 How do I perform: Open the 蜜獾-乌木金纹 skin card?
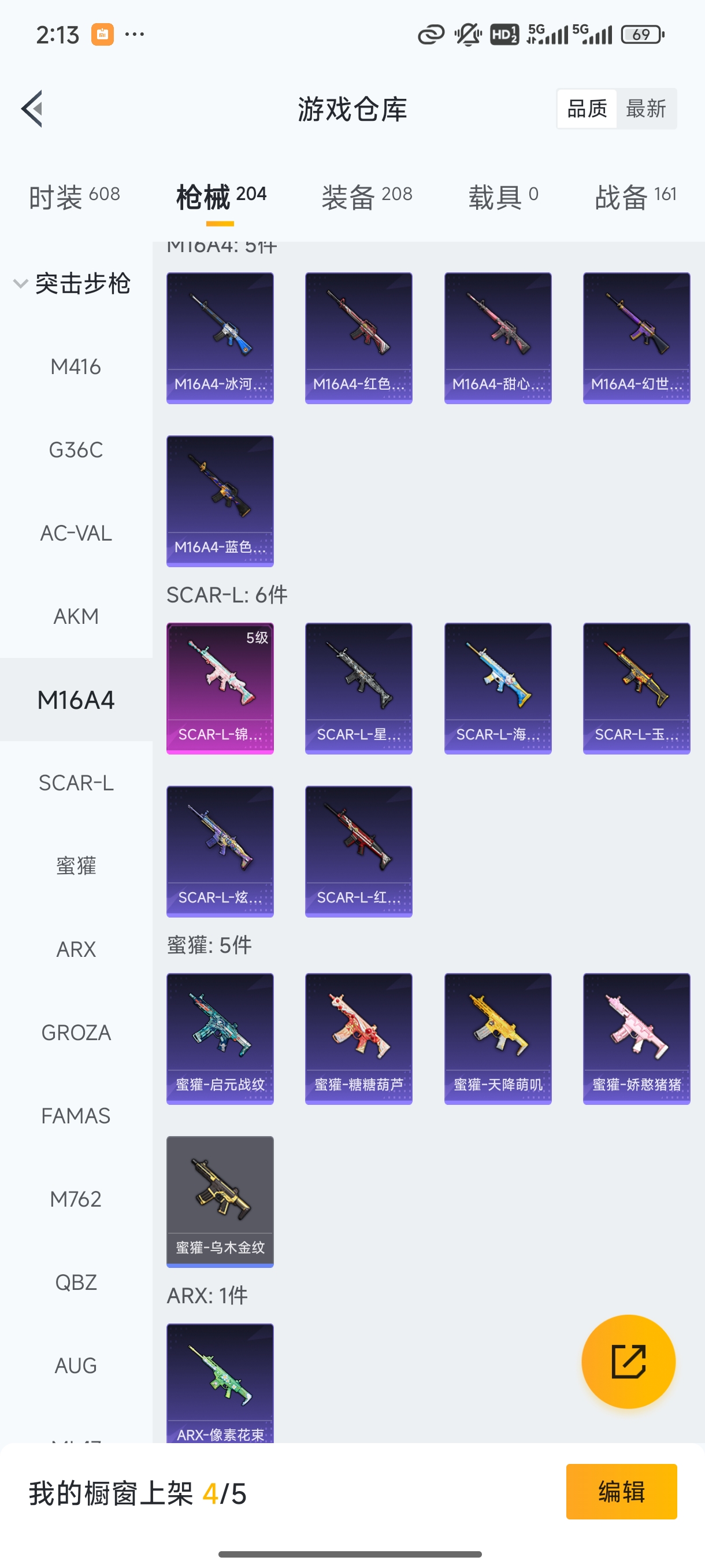pos(220,1201)
